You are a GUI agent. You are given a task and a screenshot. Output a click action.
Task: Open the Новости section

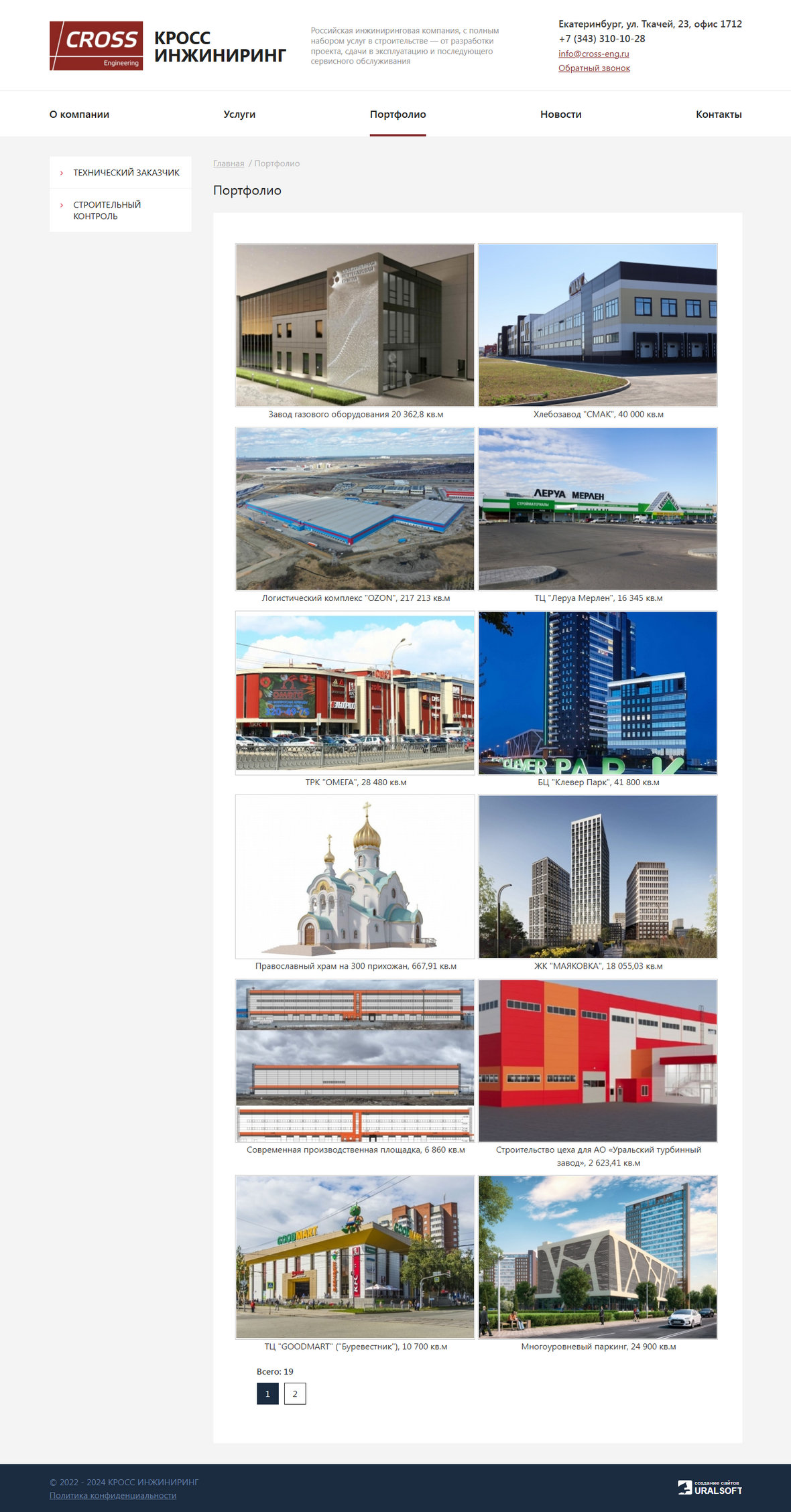pyautogui.click(x=560, y=115)
